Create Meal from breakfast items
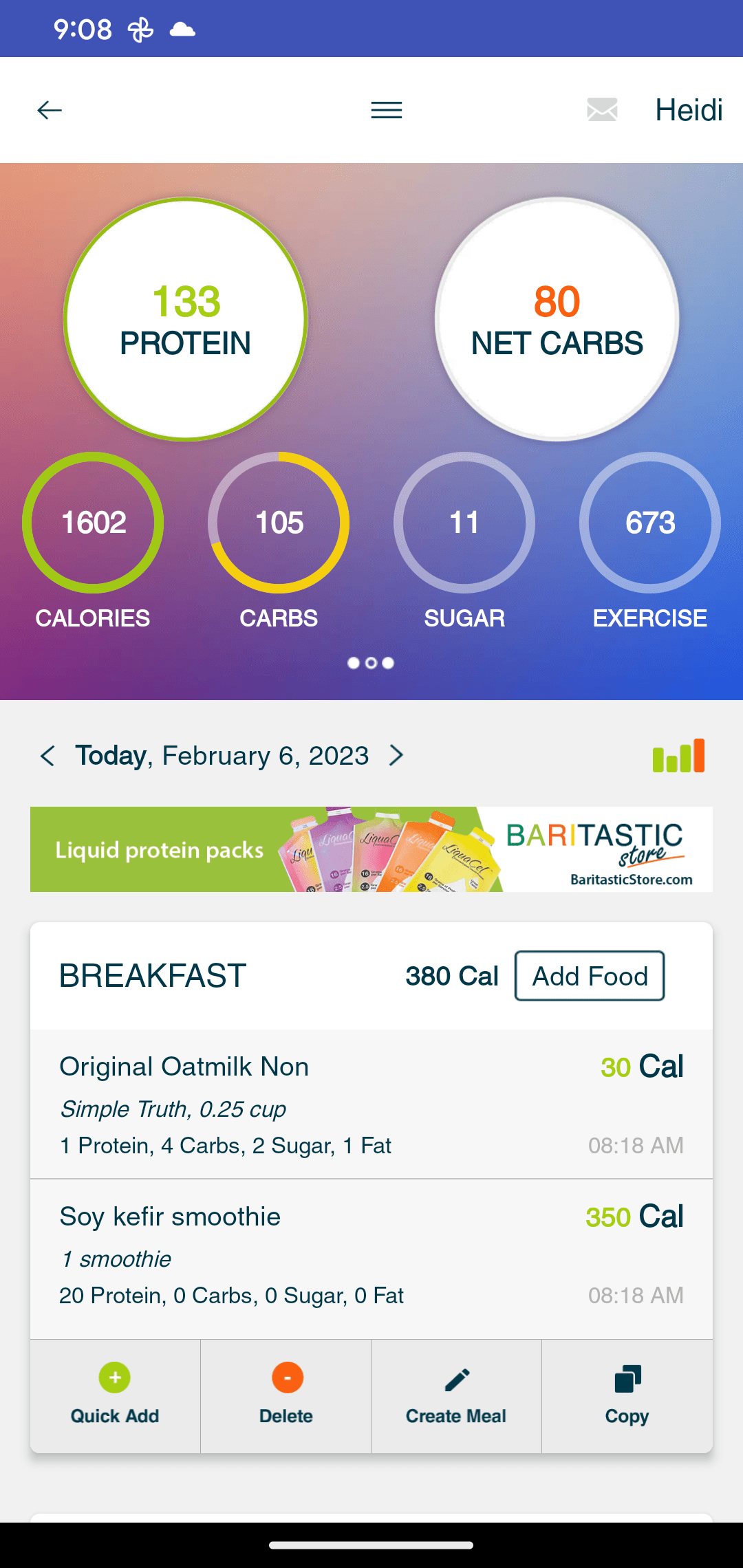This screenshot has height=1568, width=743. pos(456,1395)
